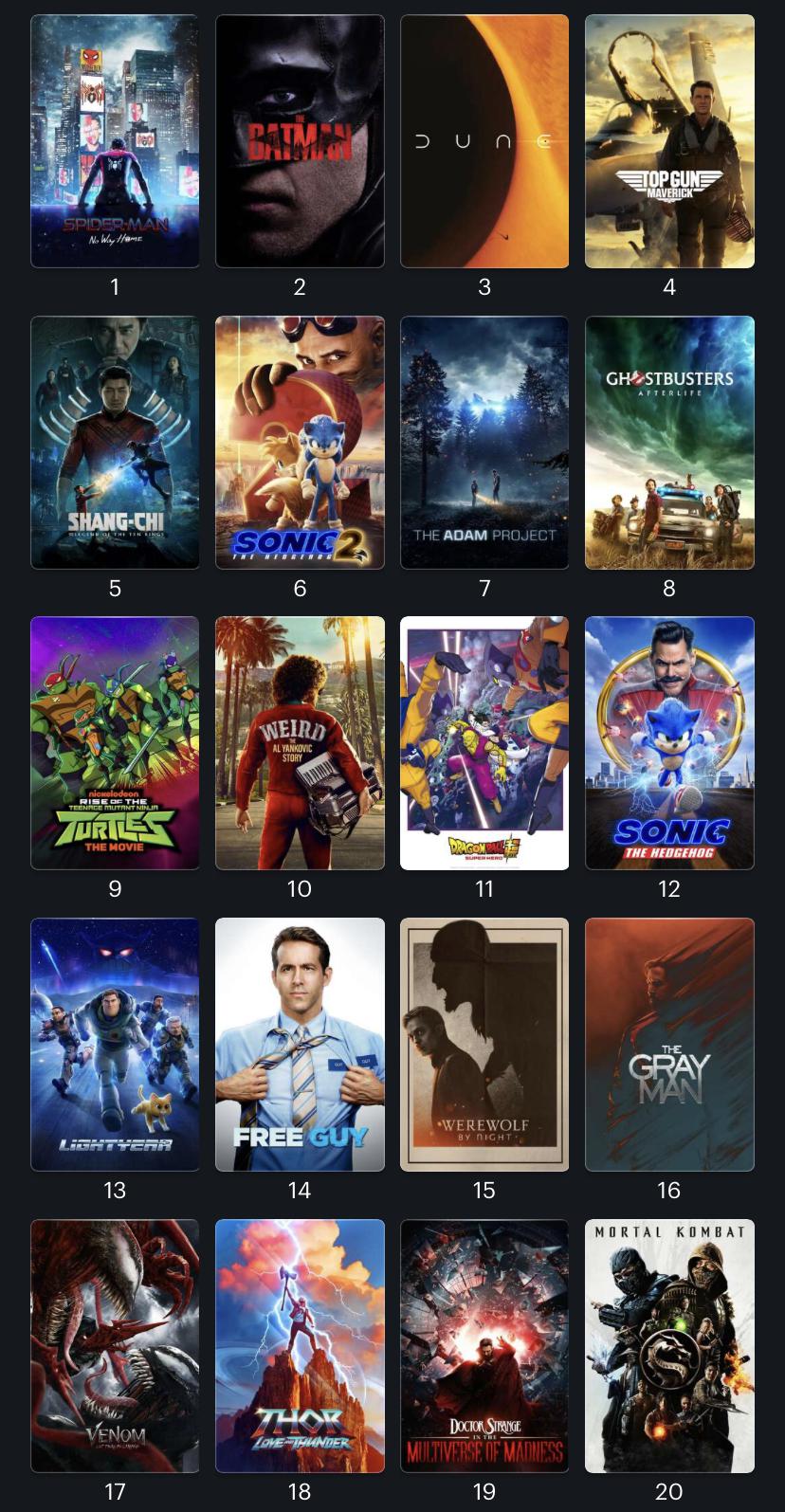Open the Werewolf by Night poster

click(x=484, y=1045)
